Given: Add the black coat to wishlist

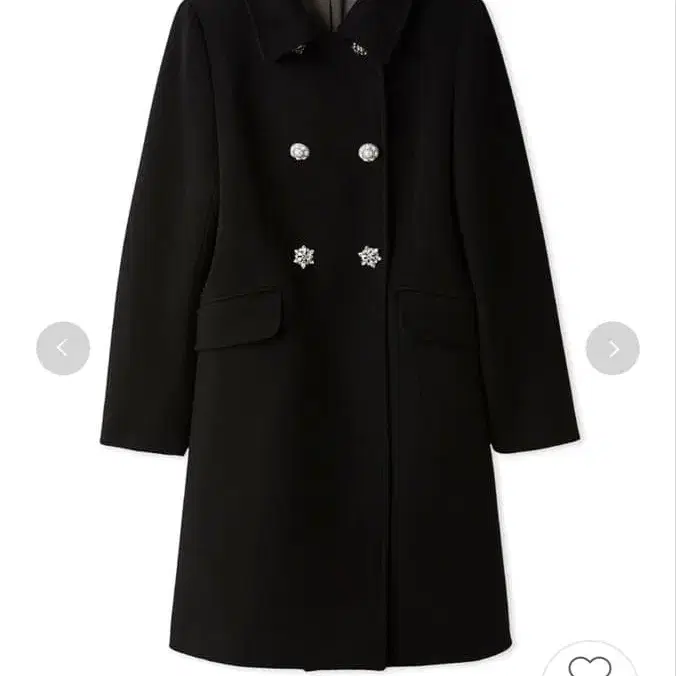Looking at the screenshot, I should tap(590, 664).
